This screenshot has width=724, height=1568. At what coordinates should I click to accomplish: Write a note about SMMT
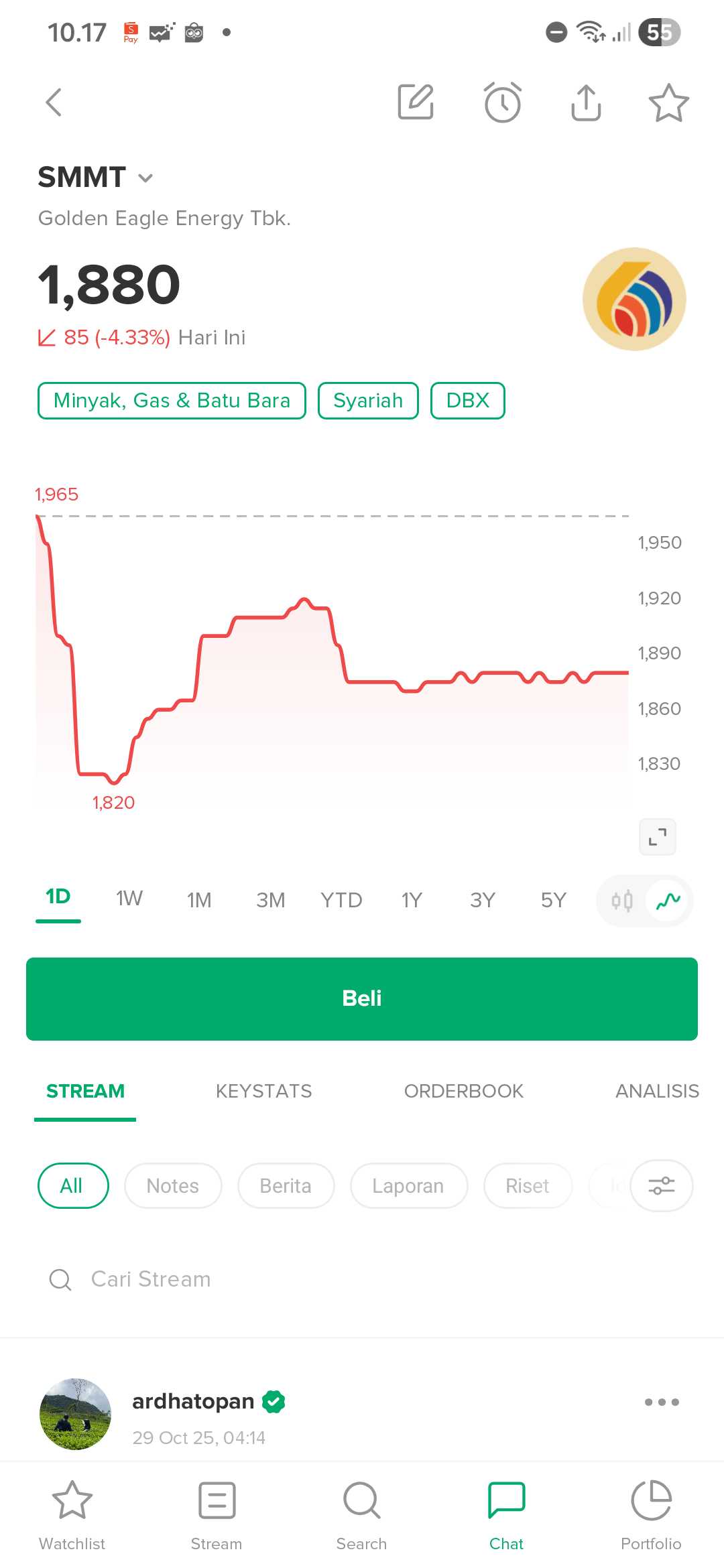pos(416,103)
